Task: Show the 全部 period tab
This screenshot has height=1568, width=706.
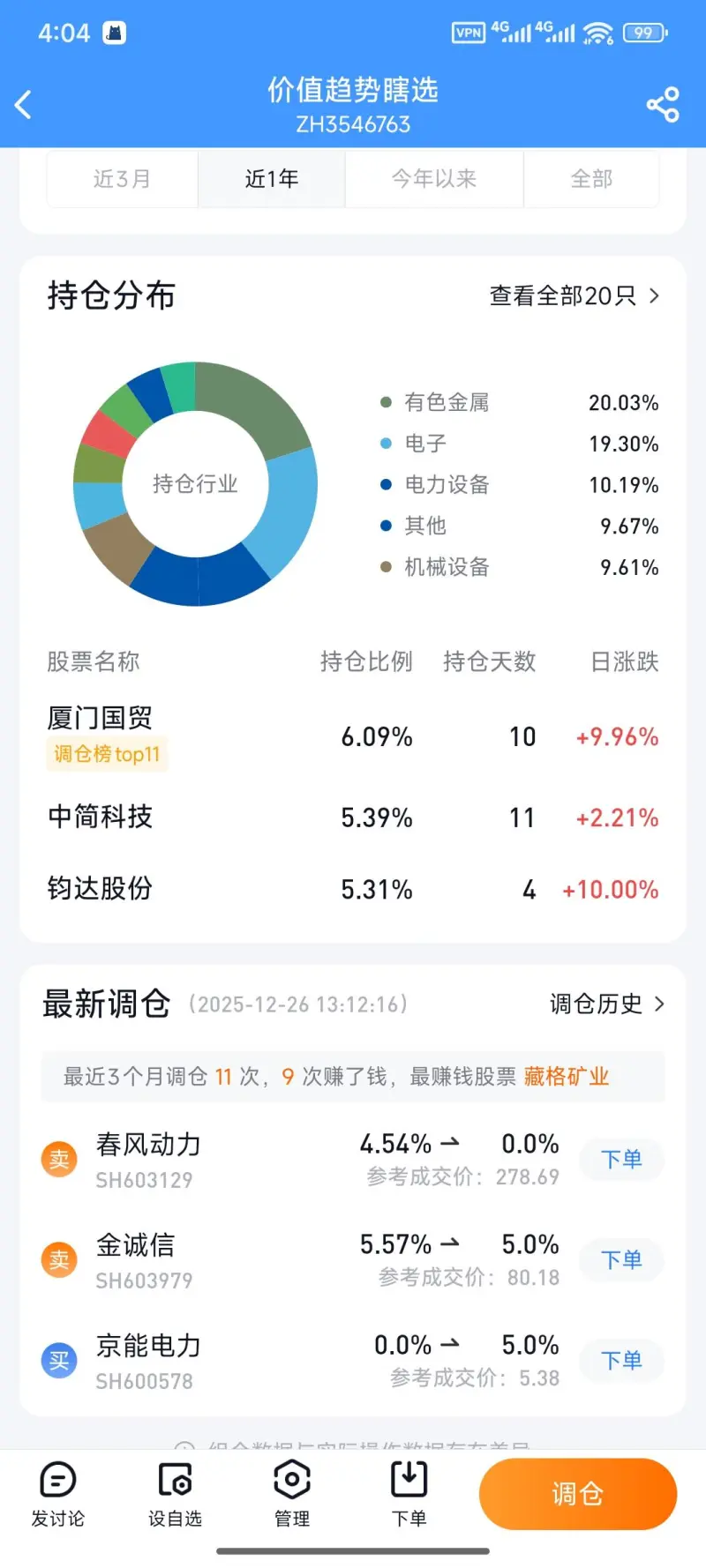Action: tap(591, 179)
